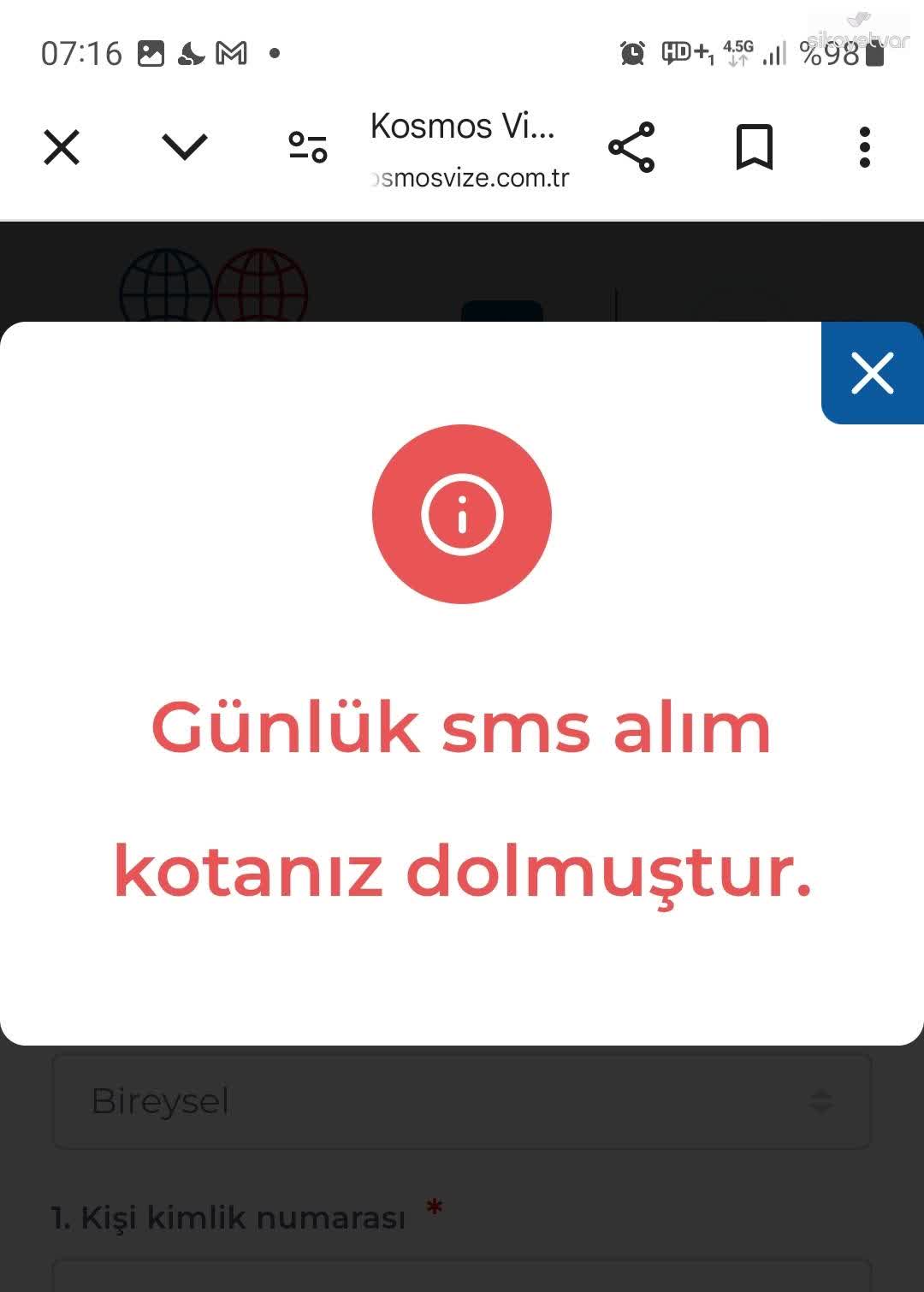This screenshot has width=924, height=1292.
Task: Tap the footprint notification icon
Action: pyautogui.click(x=188, y=53)
